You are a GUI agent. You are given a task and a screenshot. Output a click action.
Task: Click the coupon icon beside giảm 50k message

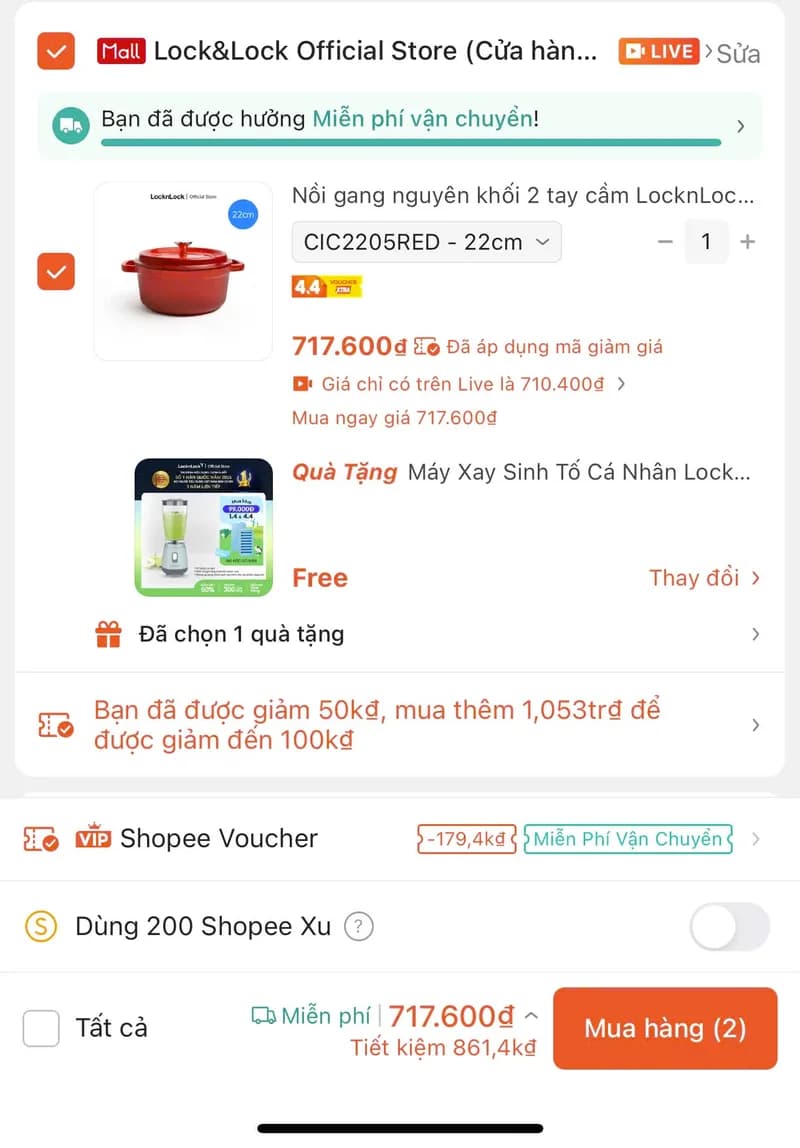(55, 722)
